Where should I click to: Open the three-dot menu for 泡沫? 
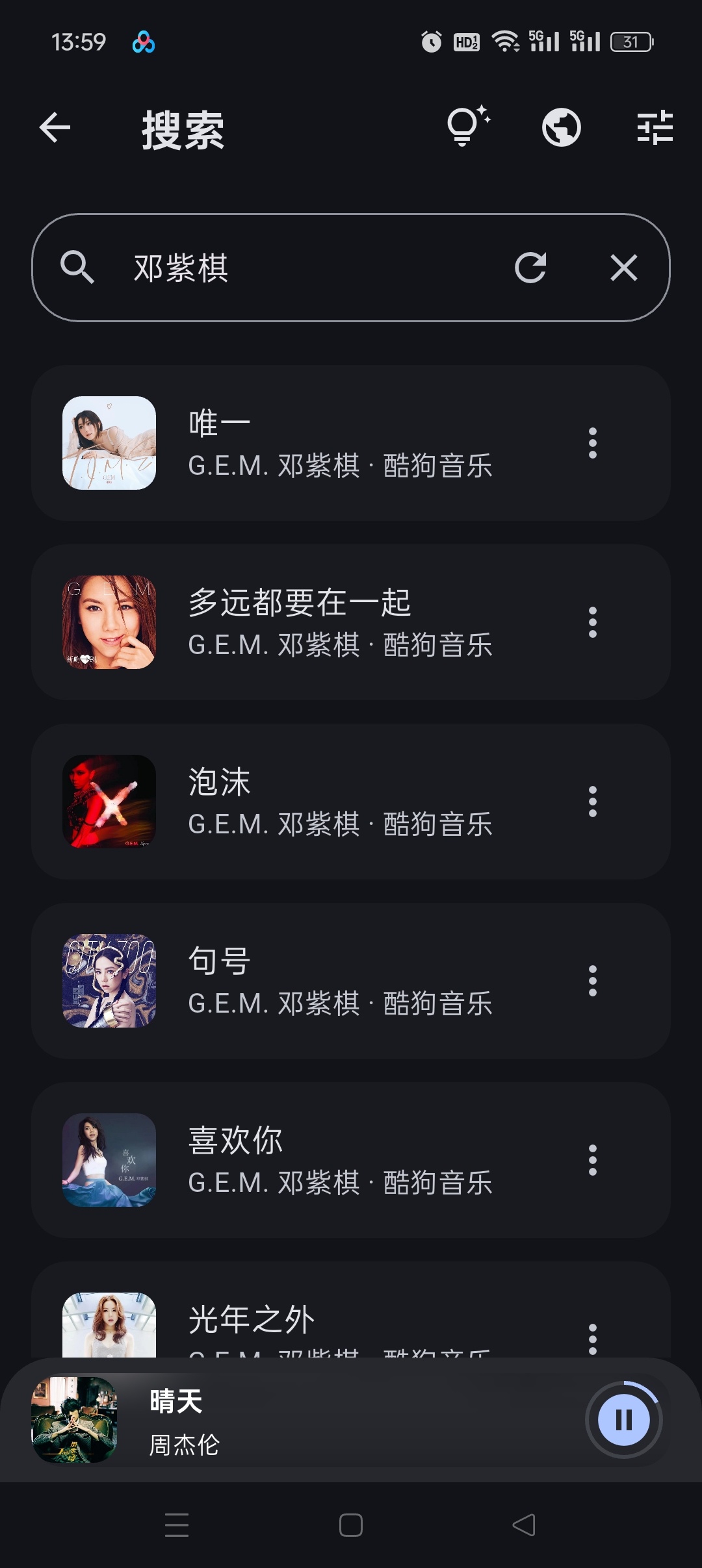(x=592, y=801)
